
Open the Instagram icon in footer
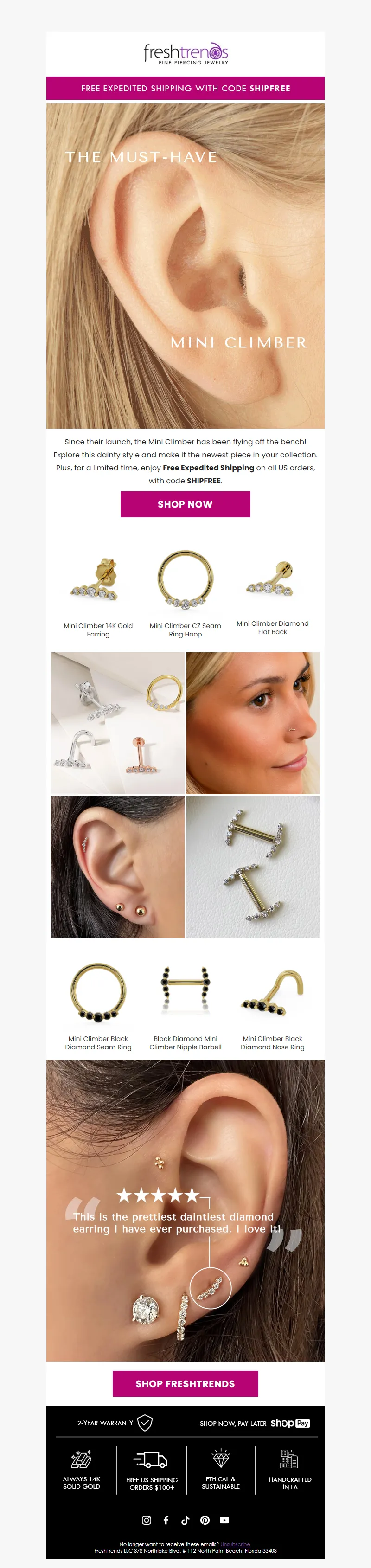[x=147, y=1520]
